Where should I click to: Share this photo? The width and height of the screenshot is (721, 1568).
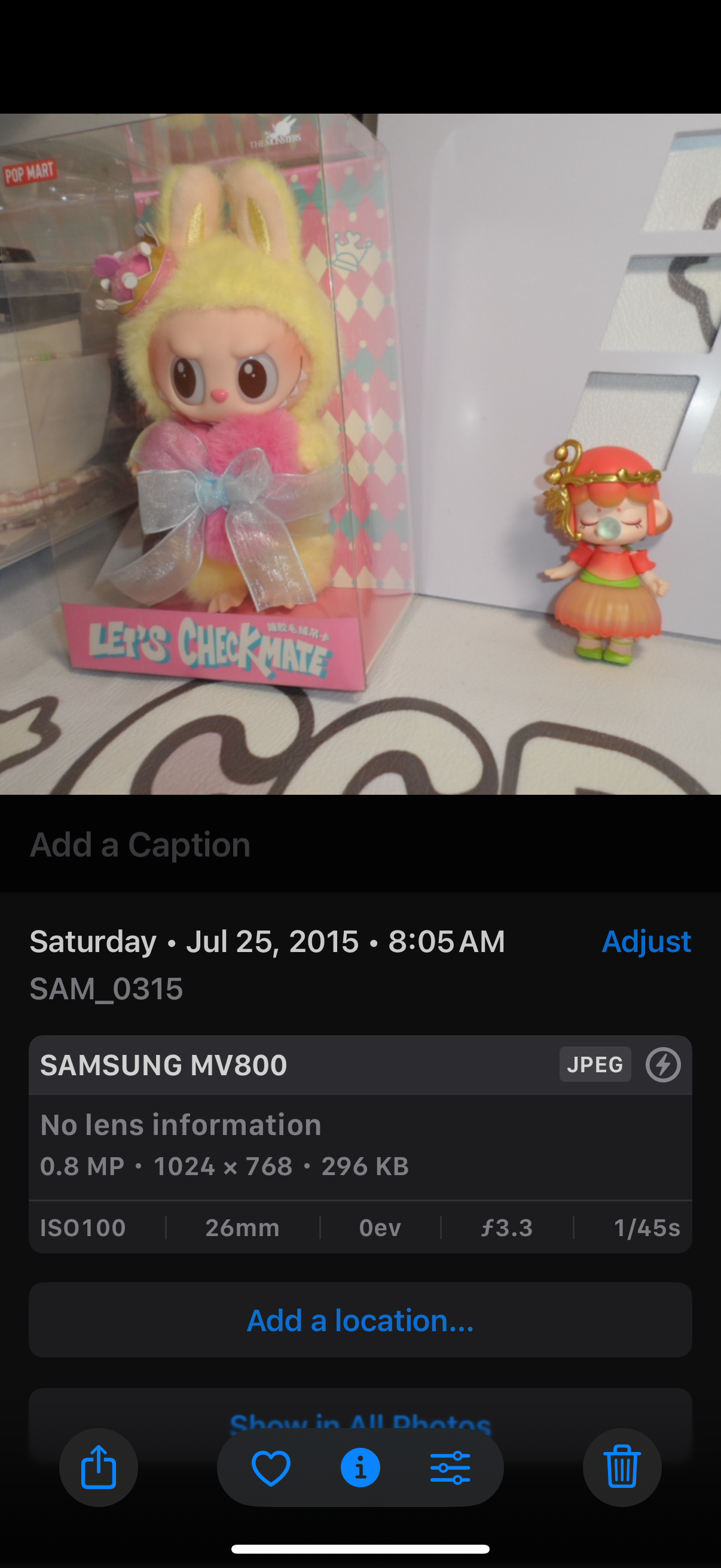pyautogui.click(x=99, y=1467)
